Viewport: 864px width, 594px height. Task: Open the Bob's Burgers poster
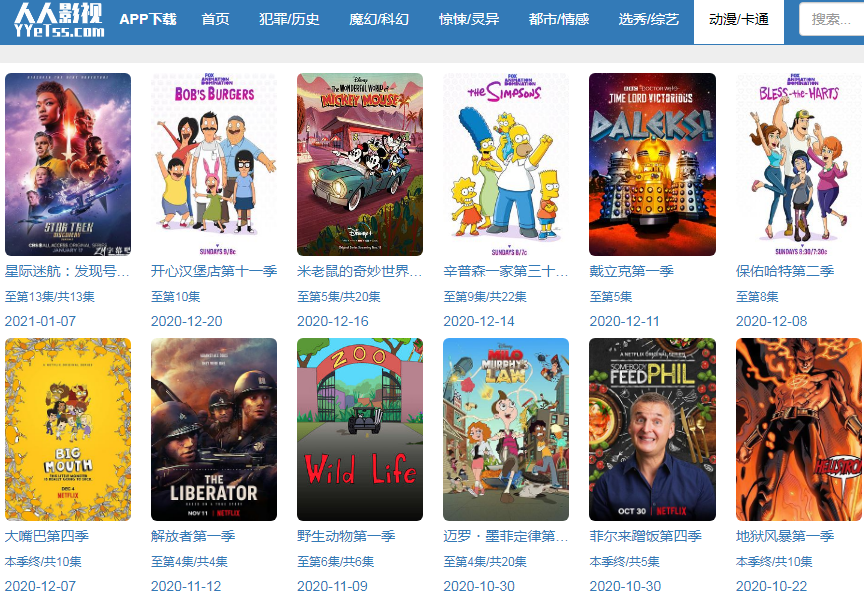pos(214,164)
